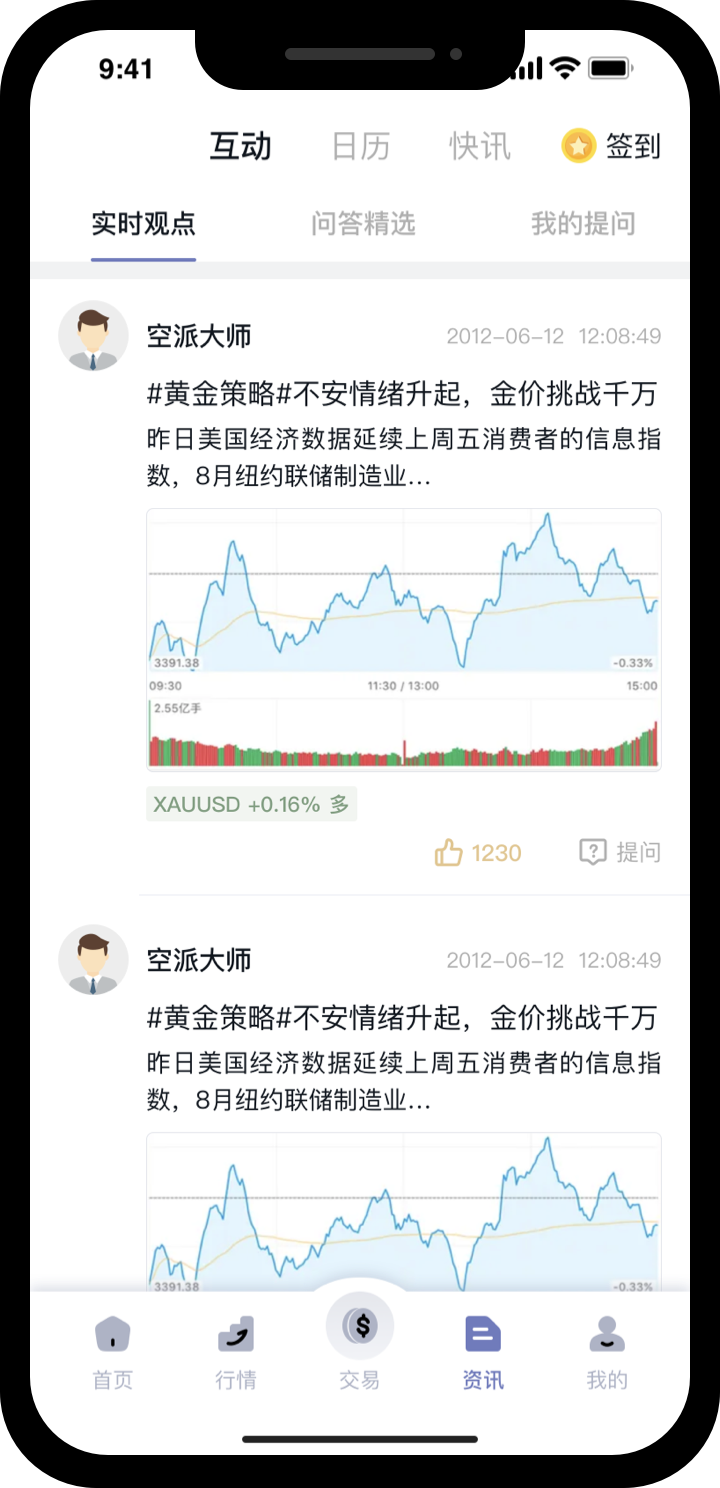Tap 提问 under the first post
The height and width of the screenshot is (1488, 720).
point(620,853)
